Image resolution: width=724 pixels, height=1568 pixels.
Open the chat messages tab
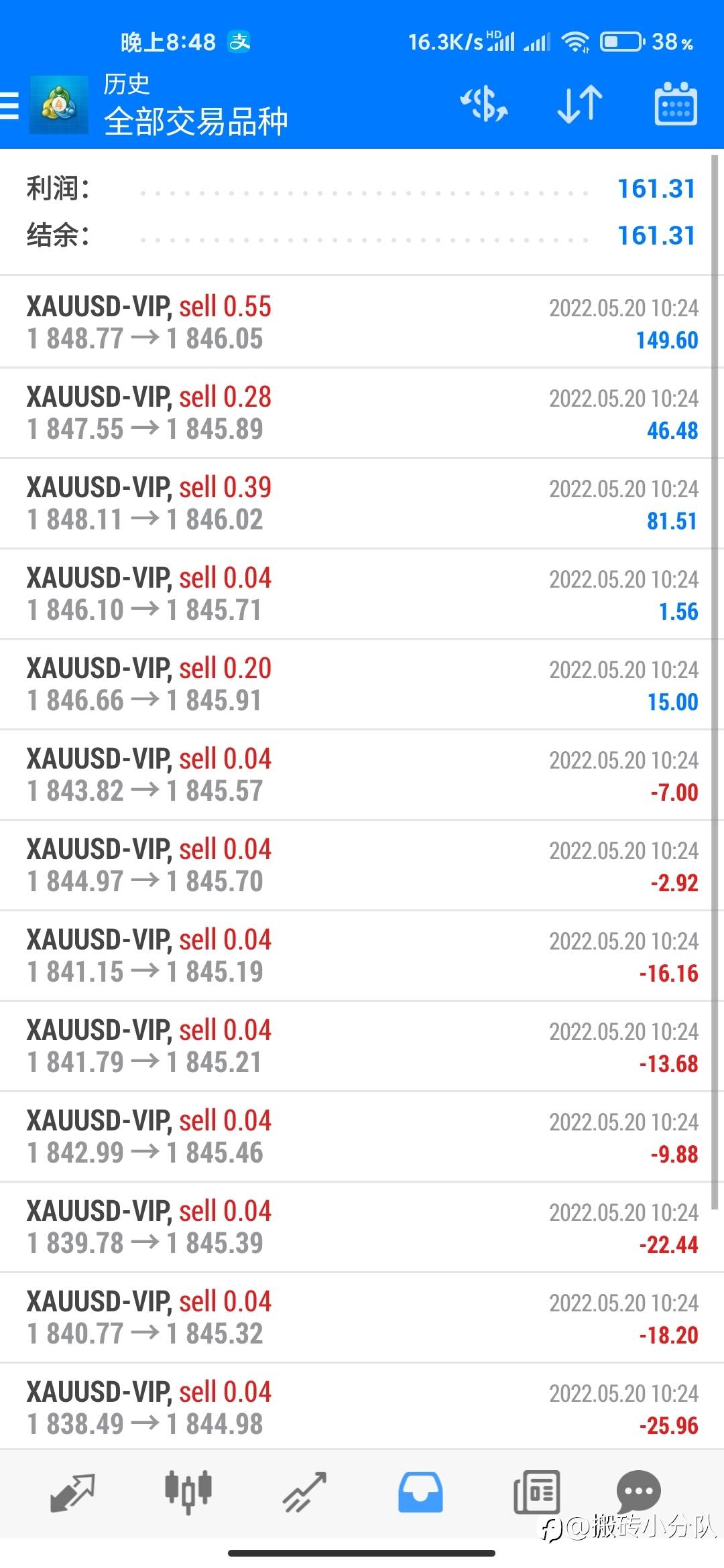tap(638, 1492)
